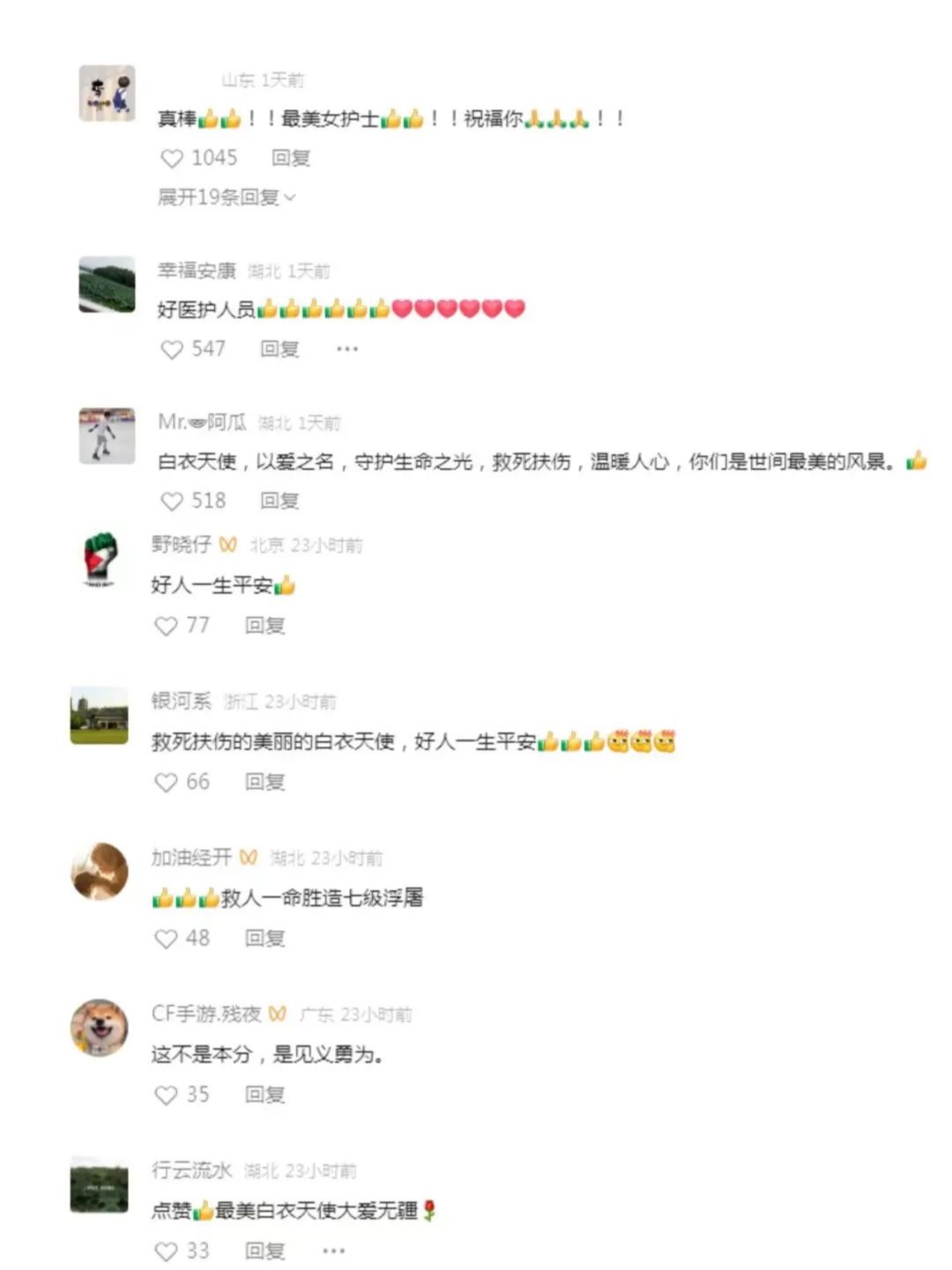The image size is (952, 1270).
Task: Like the comment with 1045 likes
Action: coord(172,159)
